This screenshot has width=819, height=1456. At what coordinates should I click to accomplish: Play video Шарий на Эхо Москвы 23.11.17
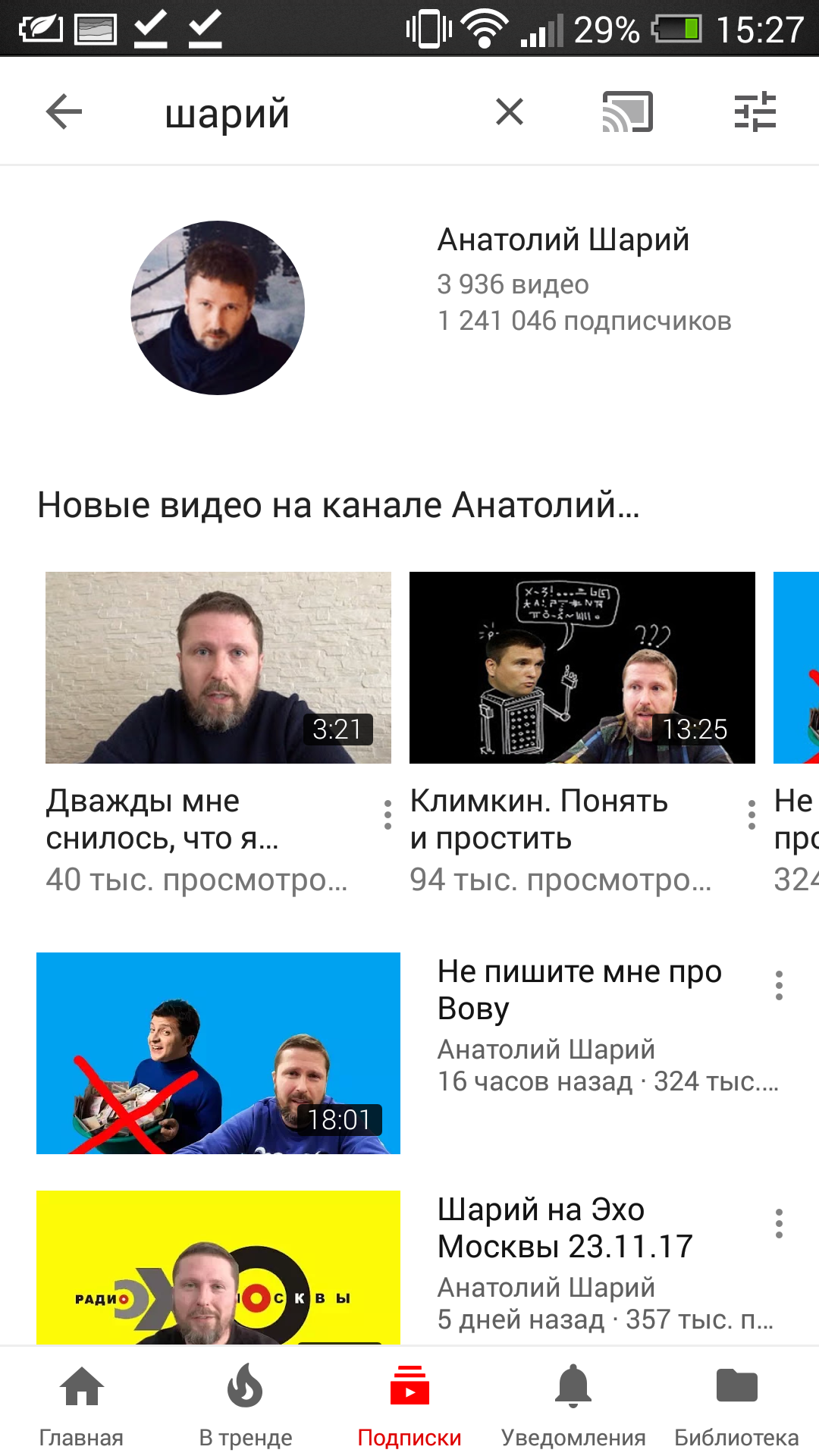218,1268
